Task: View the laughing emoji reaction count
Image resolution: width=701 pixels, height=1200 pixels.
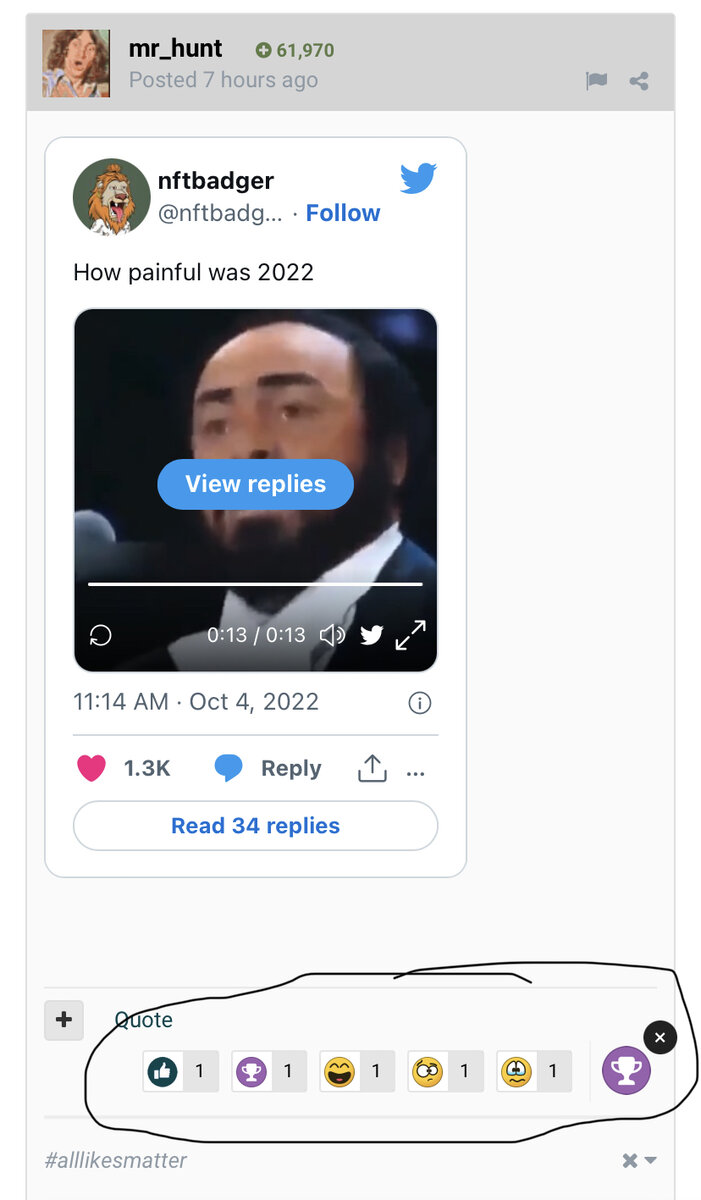Action: pyautogui.click(x=357, y=1071)
